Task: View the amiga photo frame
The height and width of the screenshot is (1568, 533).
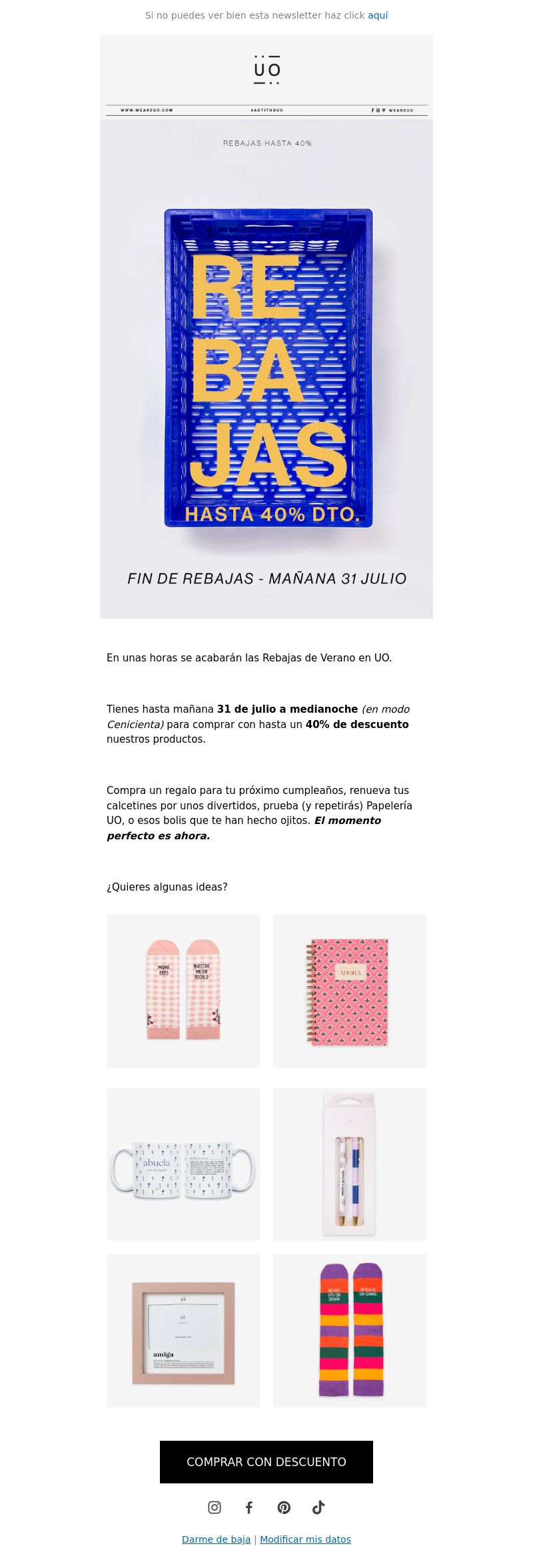Action: pyautogui.click(x=183, y=1332)
